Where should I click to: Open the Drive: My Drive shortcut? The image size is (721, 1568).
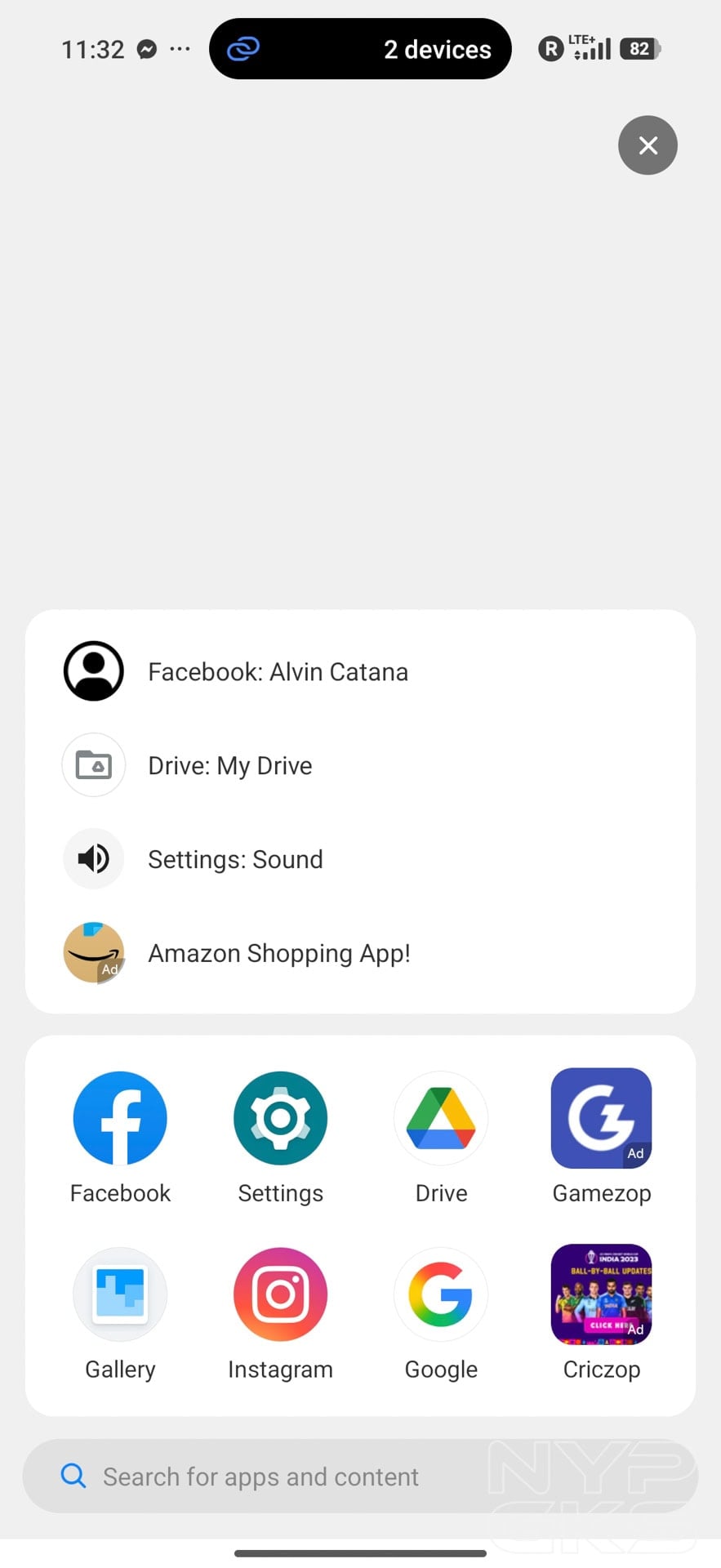click(229, 765)
